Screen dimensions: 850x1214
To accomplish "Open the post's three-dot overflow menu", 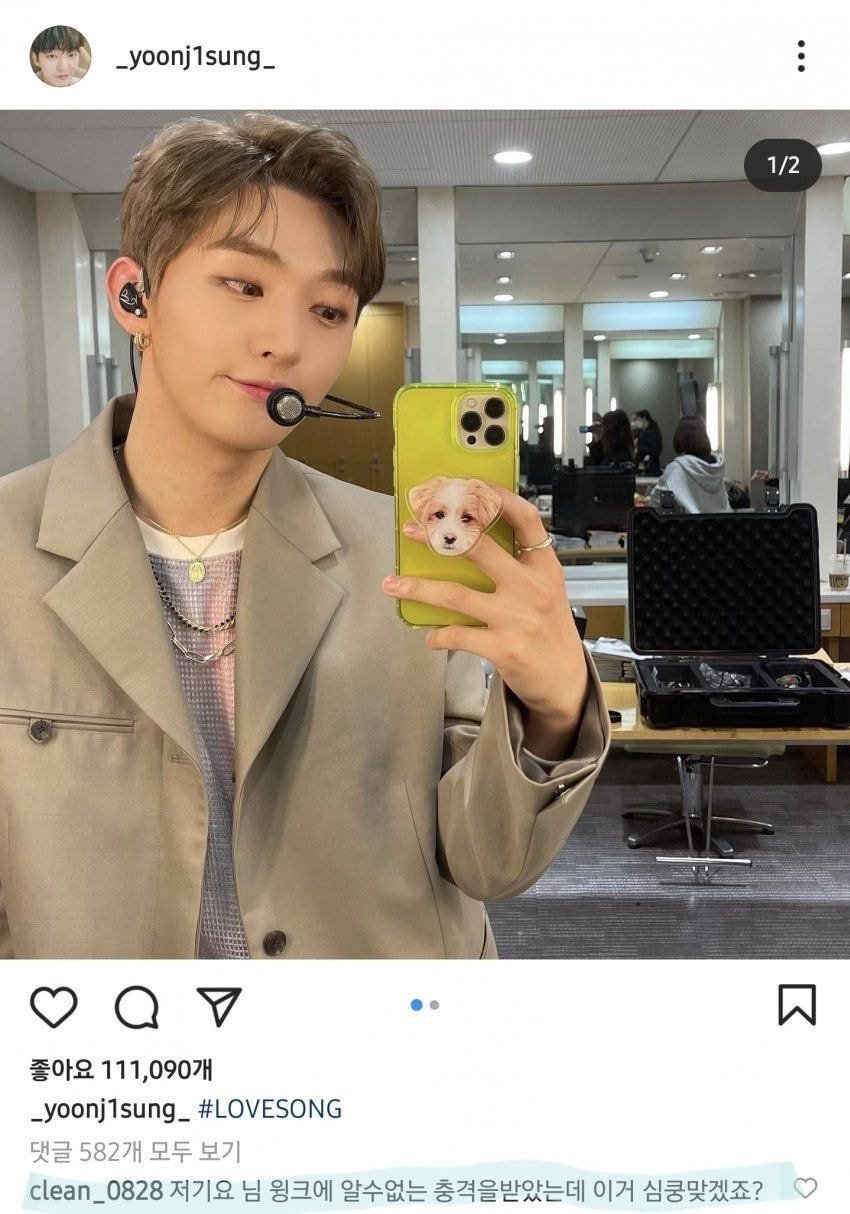I will click(x=800, y=56).
